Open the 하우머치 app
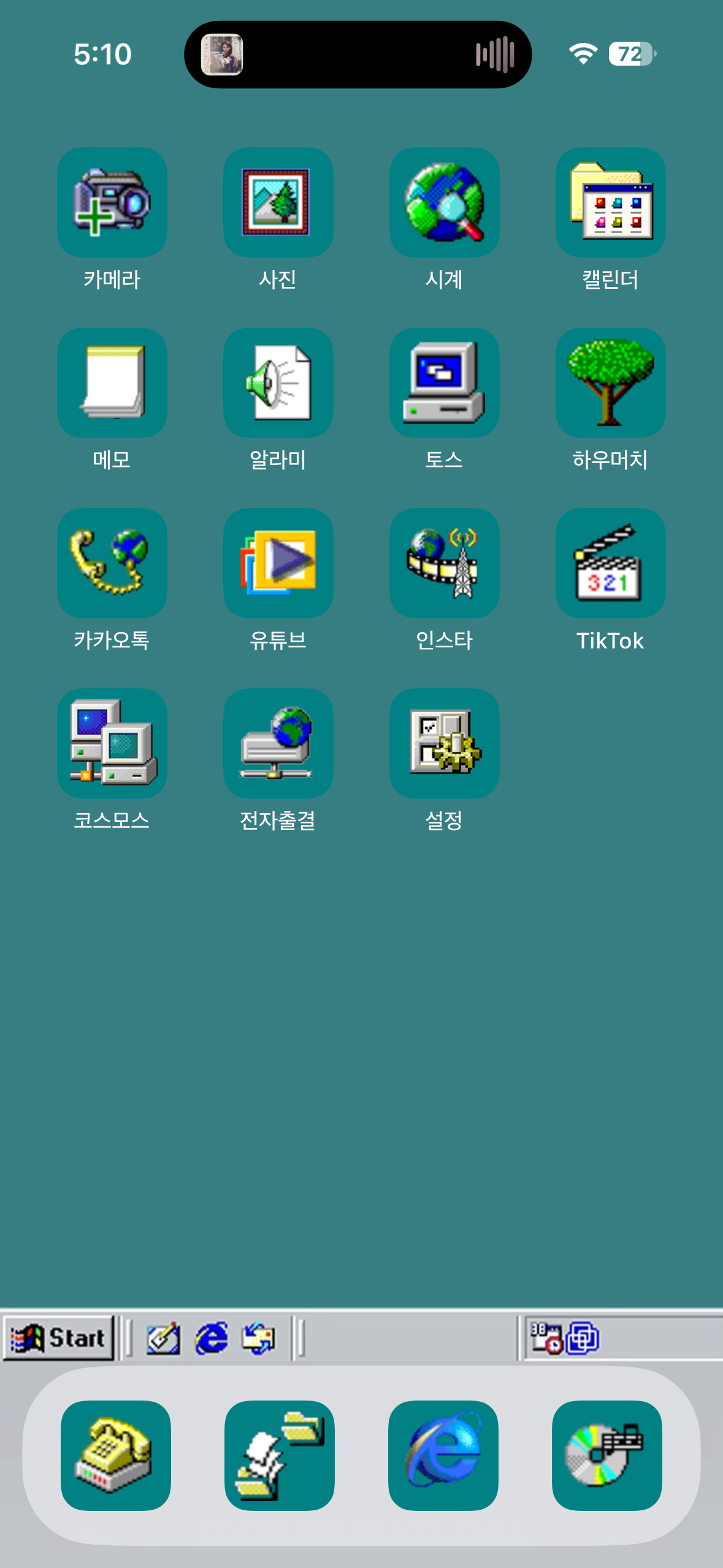This screenshot has width=723, height=1568. coord(611,383)
